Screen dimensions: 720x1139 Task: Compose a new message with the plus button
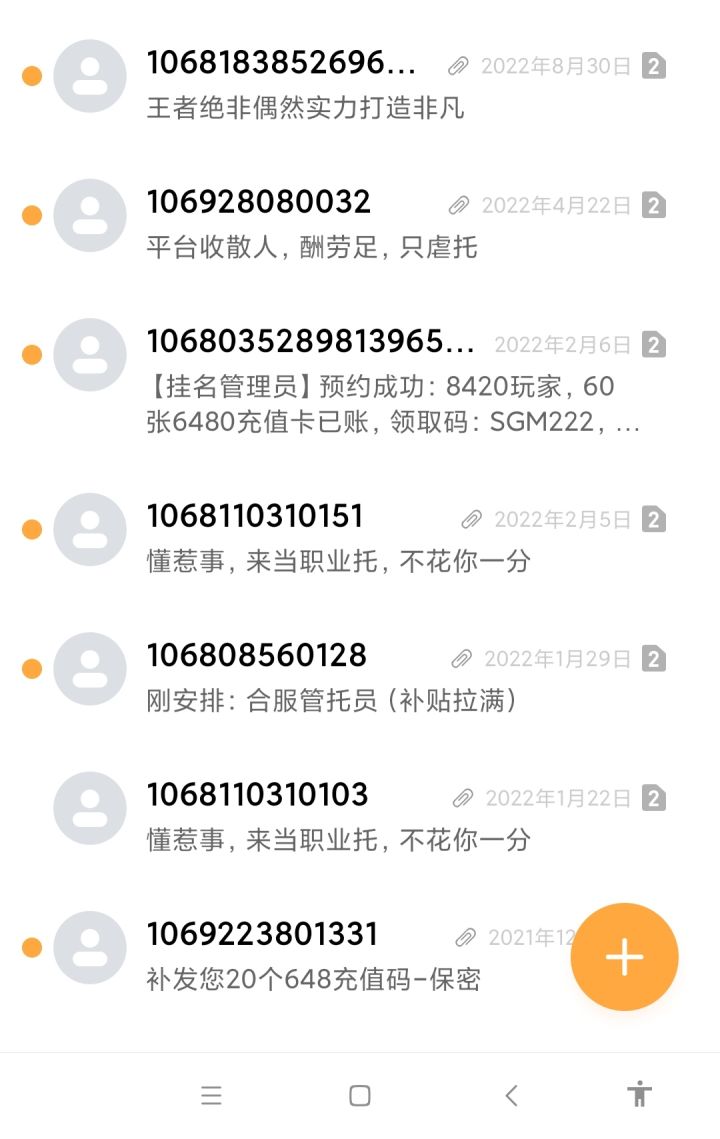click(624, 957)
